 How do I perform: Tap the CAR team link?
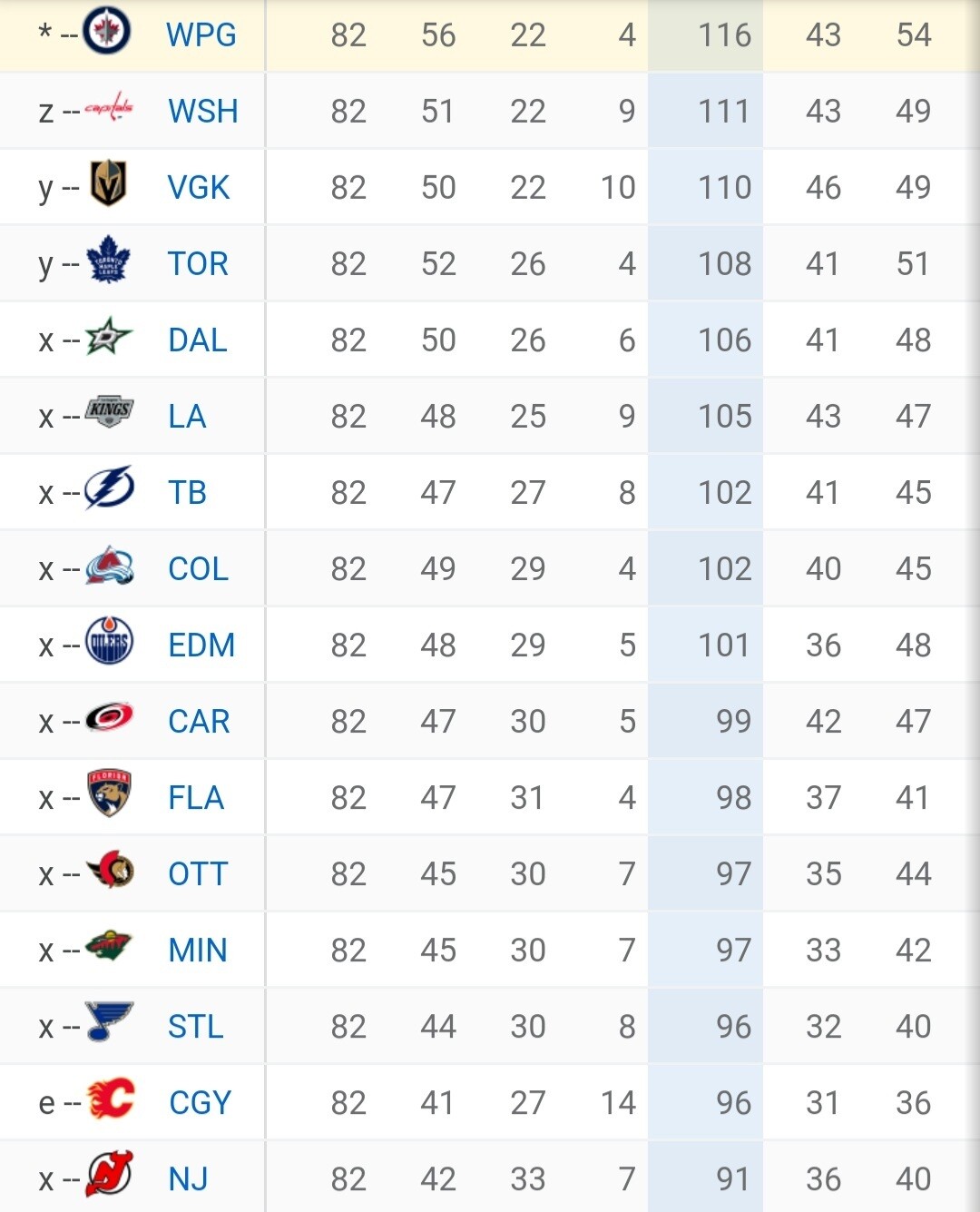click(x=199, y=722)
